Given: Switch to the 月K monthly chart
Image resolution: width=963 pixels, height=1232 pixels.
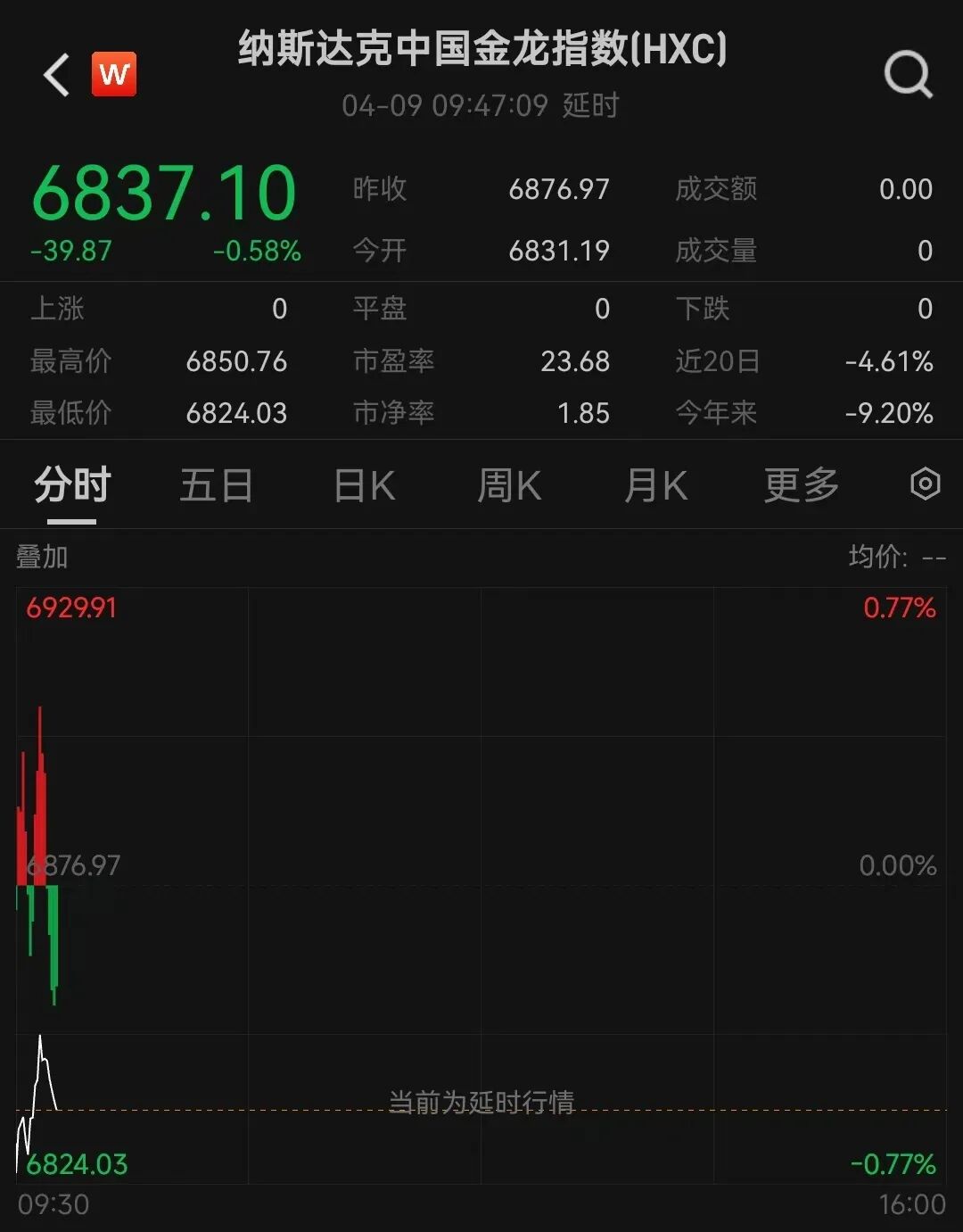Looking at the screenshot, I should click(656, 484).
